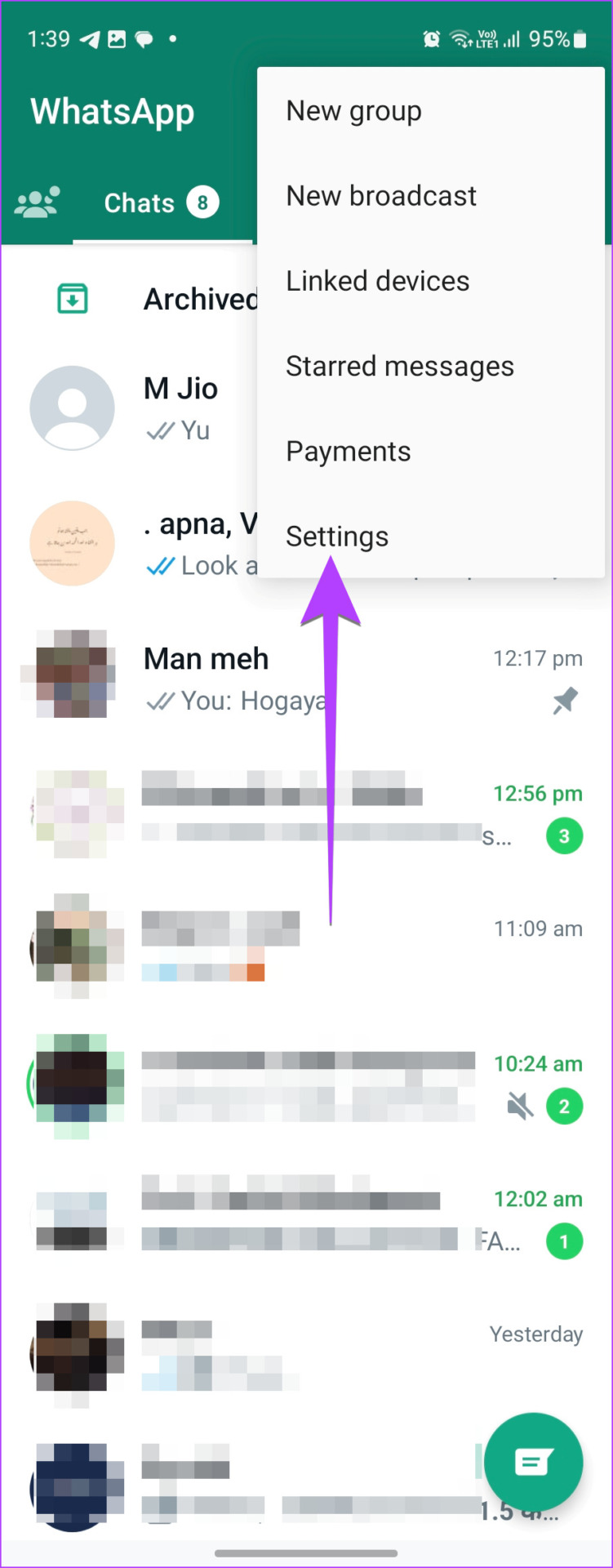613x1568 pixels.
Task: Open the Communities icon beside Chats
Action: [x=38, y=202]
